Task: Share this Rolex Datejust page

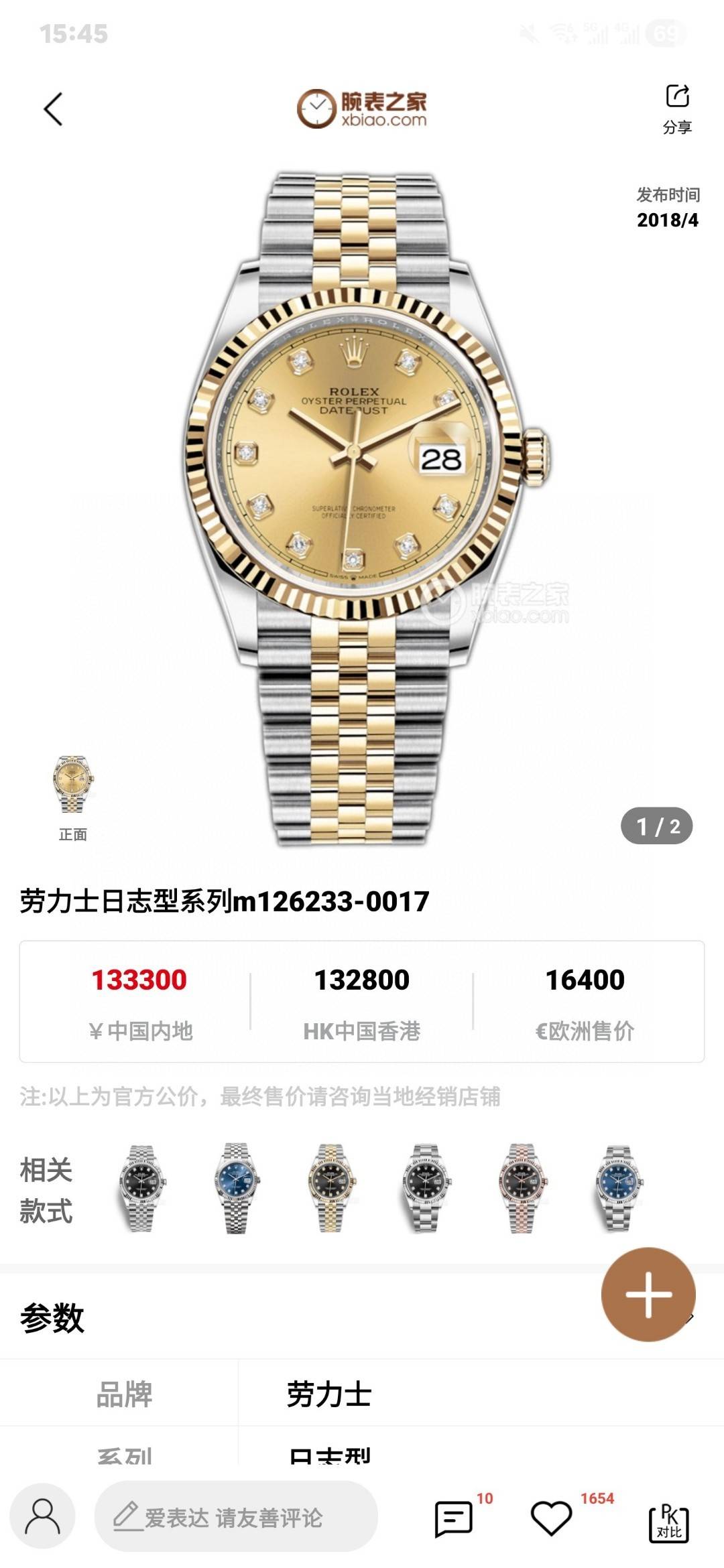Action: click(x=677, y=107)
